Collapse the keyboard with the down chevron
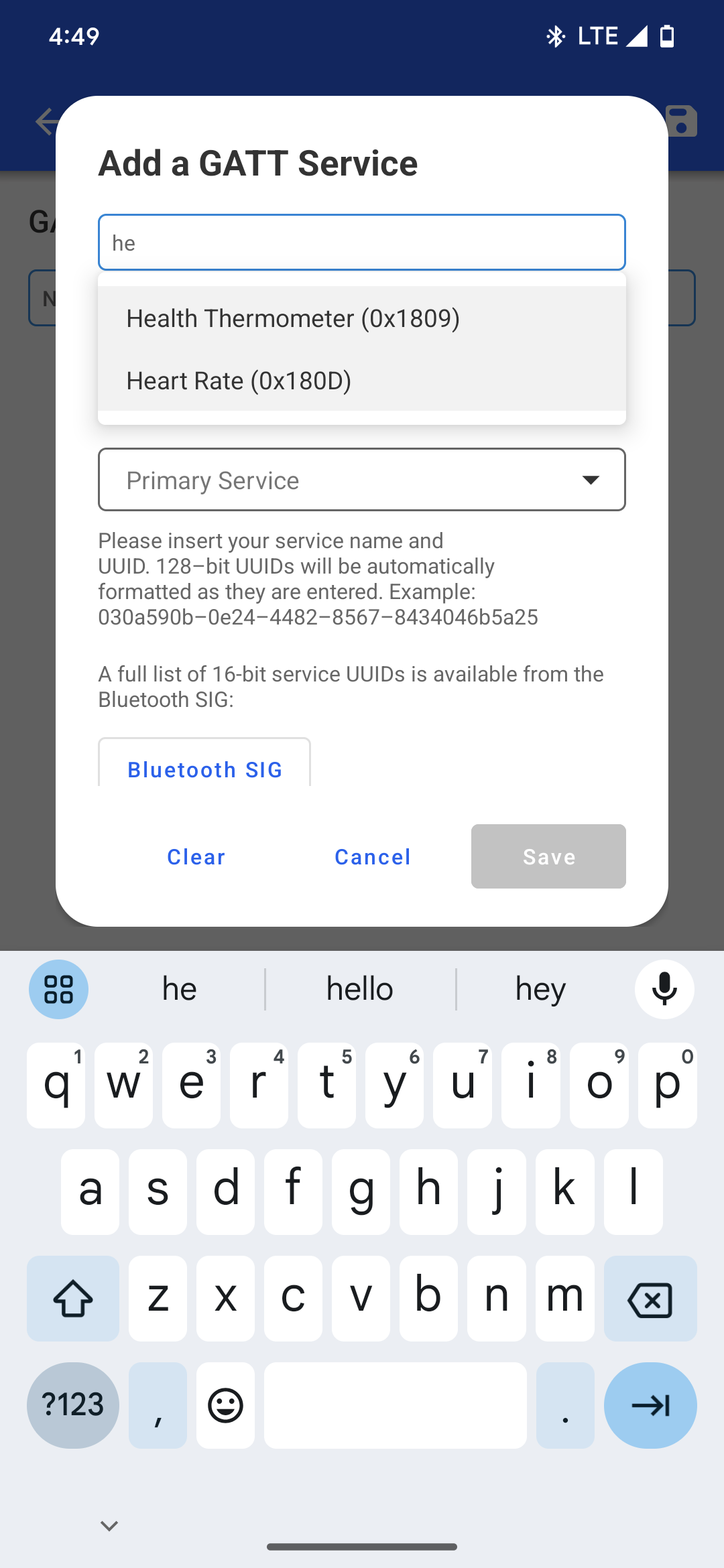 pyautogui.click(x=109, y=1524)
